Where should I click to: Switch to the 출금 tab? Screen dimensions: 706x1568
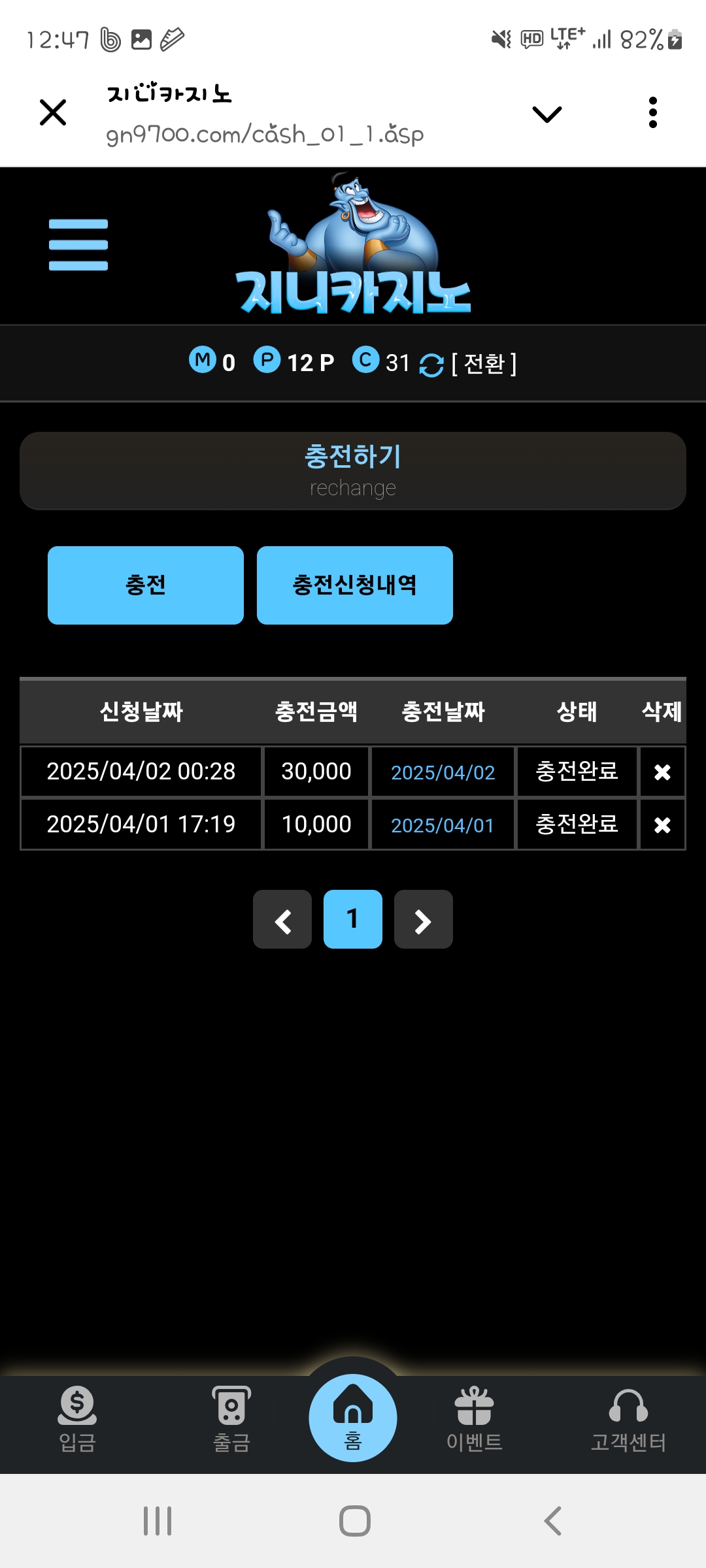(x=231, y=1419)
